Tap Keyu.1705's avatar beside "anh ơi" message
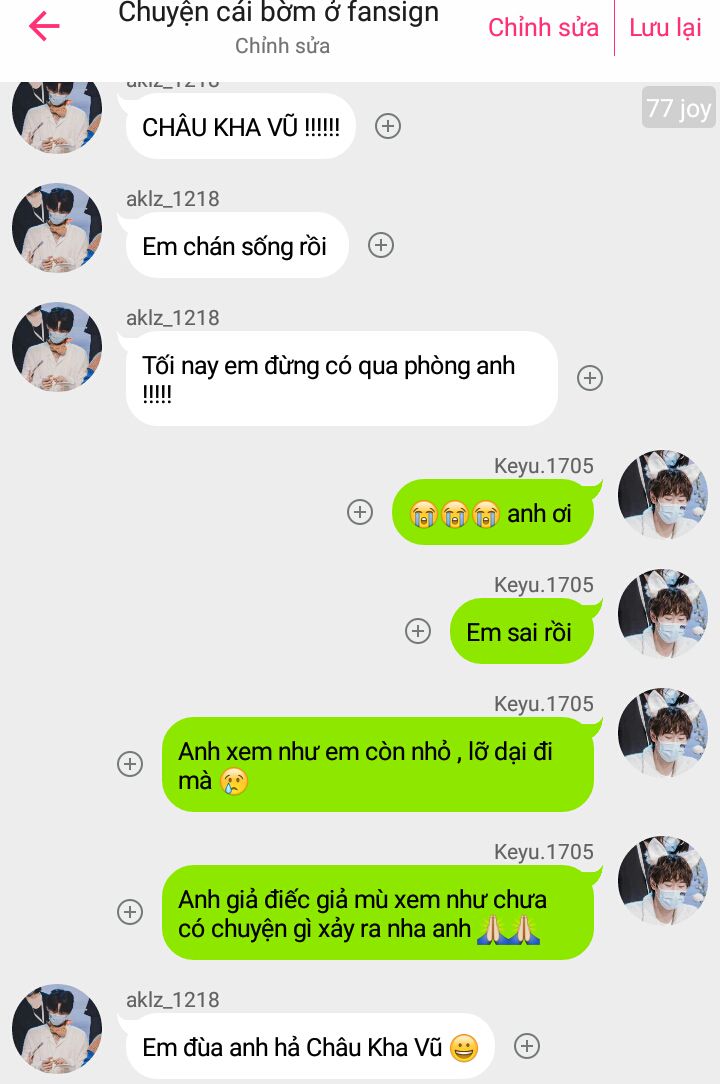Screen dimensions: 720x1084 coord(662,495)
